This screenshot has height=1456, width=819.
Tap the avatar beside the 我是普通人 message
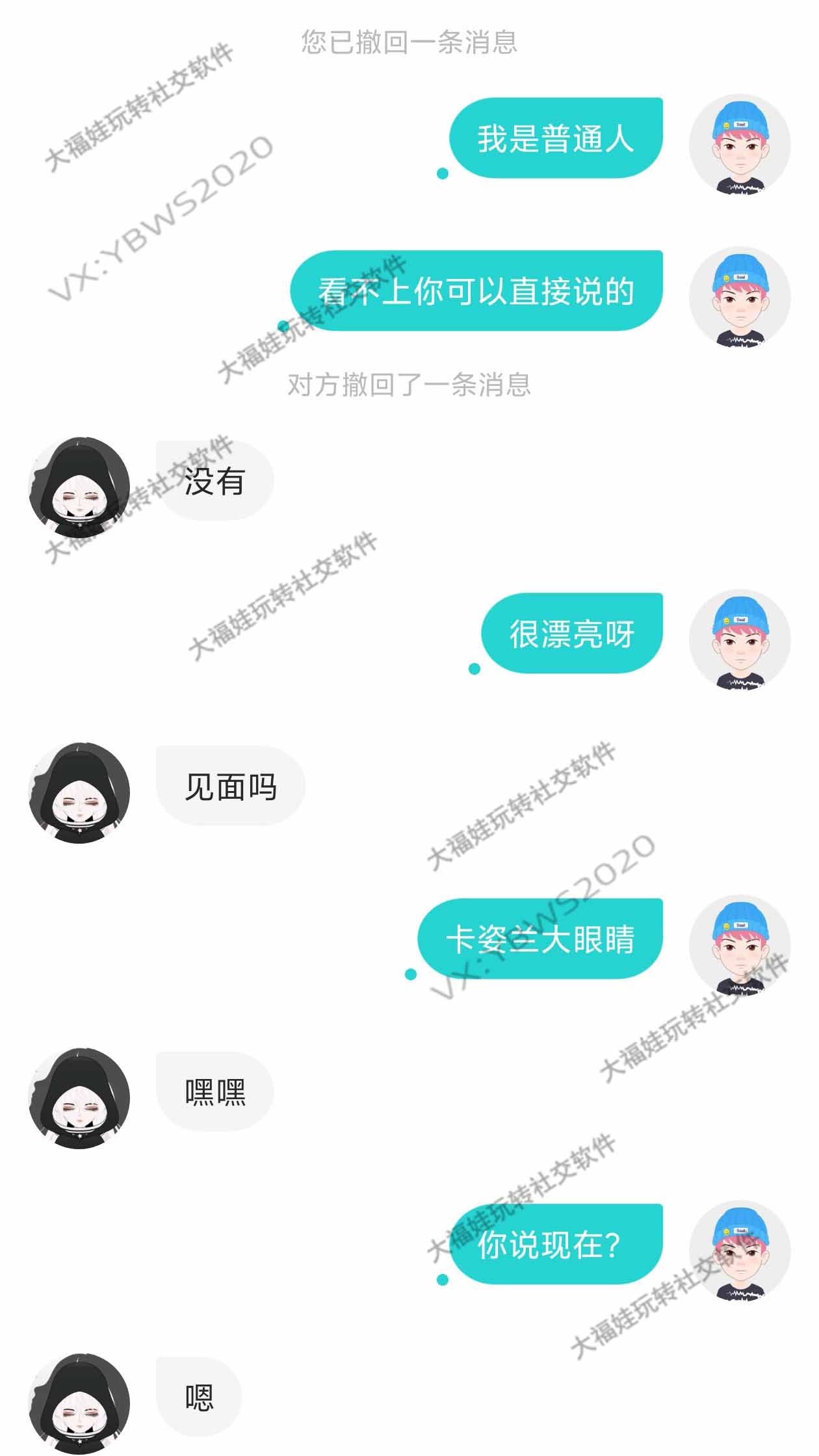tap(740, 145)
